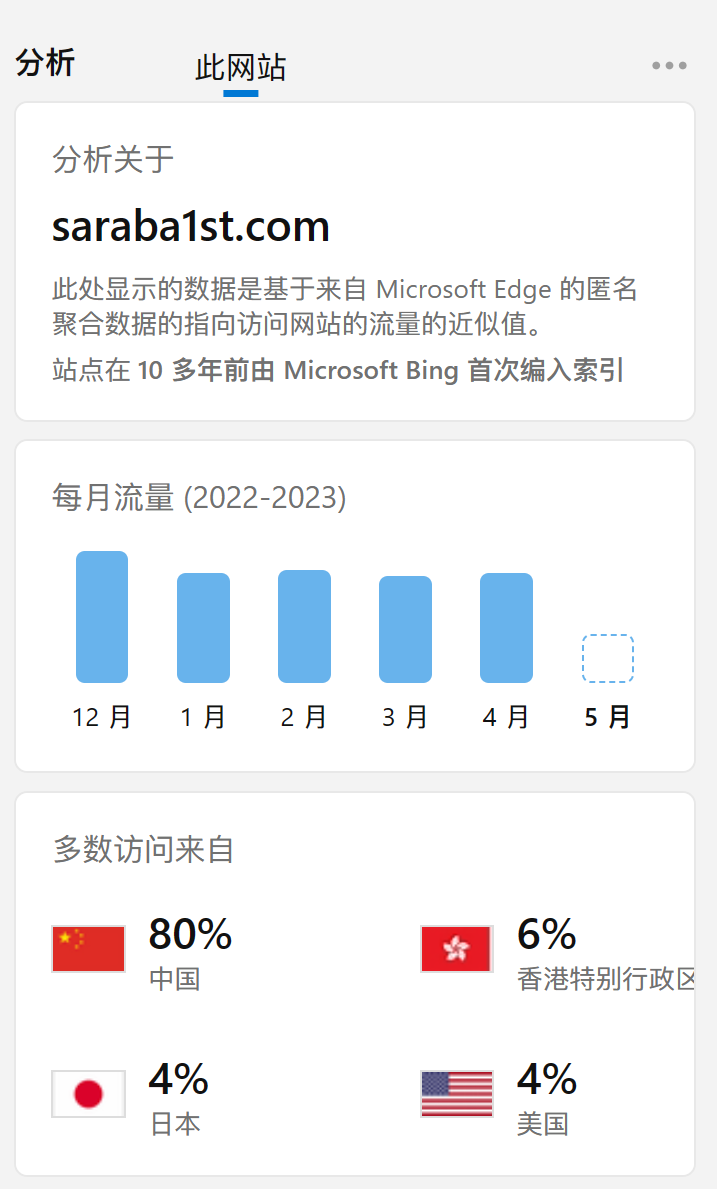Switch to the 此网站 tab

pos(240,68)
